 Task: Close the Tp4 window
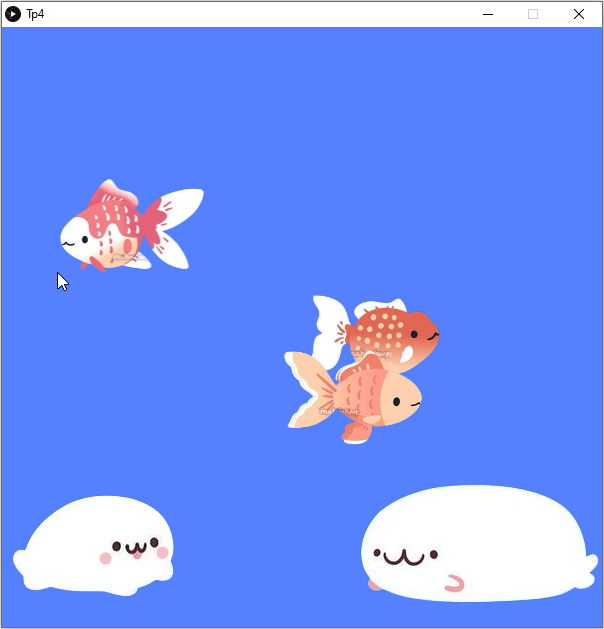[x=579, y=14]
